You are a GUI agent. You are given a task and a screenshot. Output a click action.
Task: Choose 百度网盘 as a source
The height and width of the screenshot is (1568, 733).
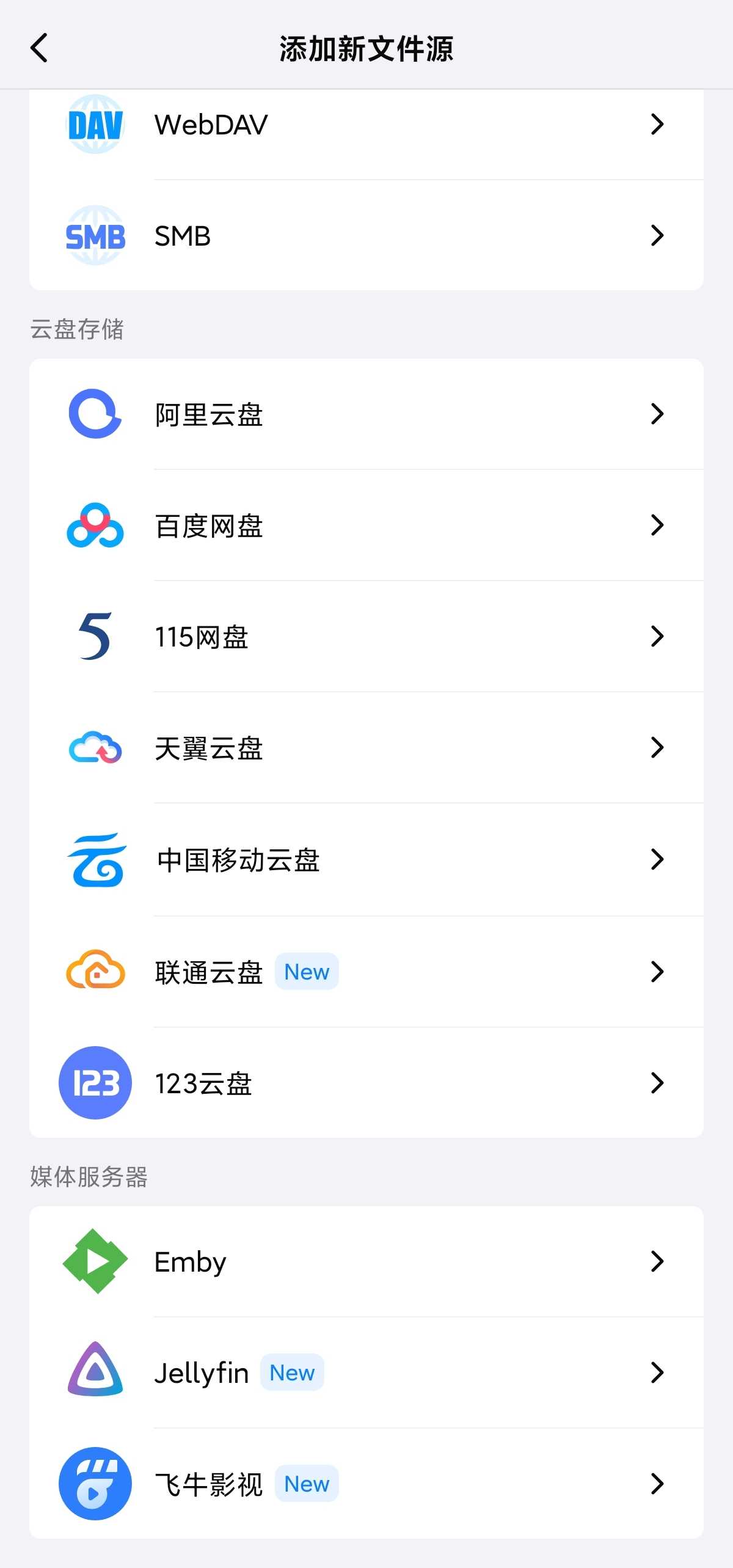click(x=366, y=526)
